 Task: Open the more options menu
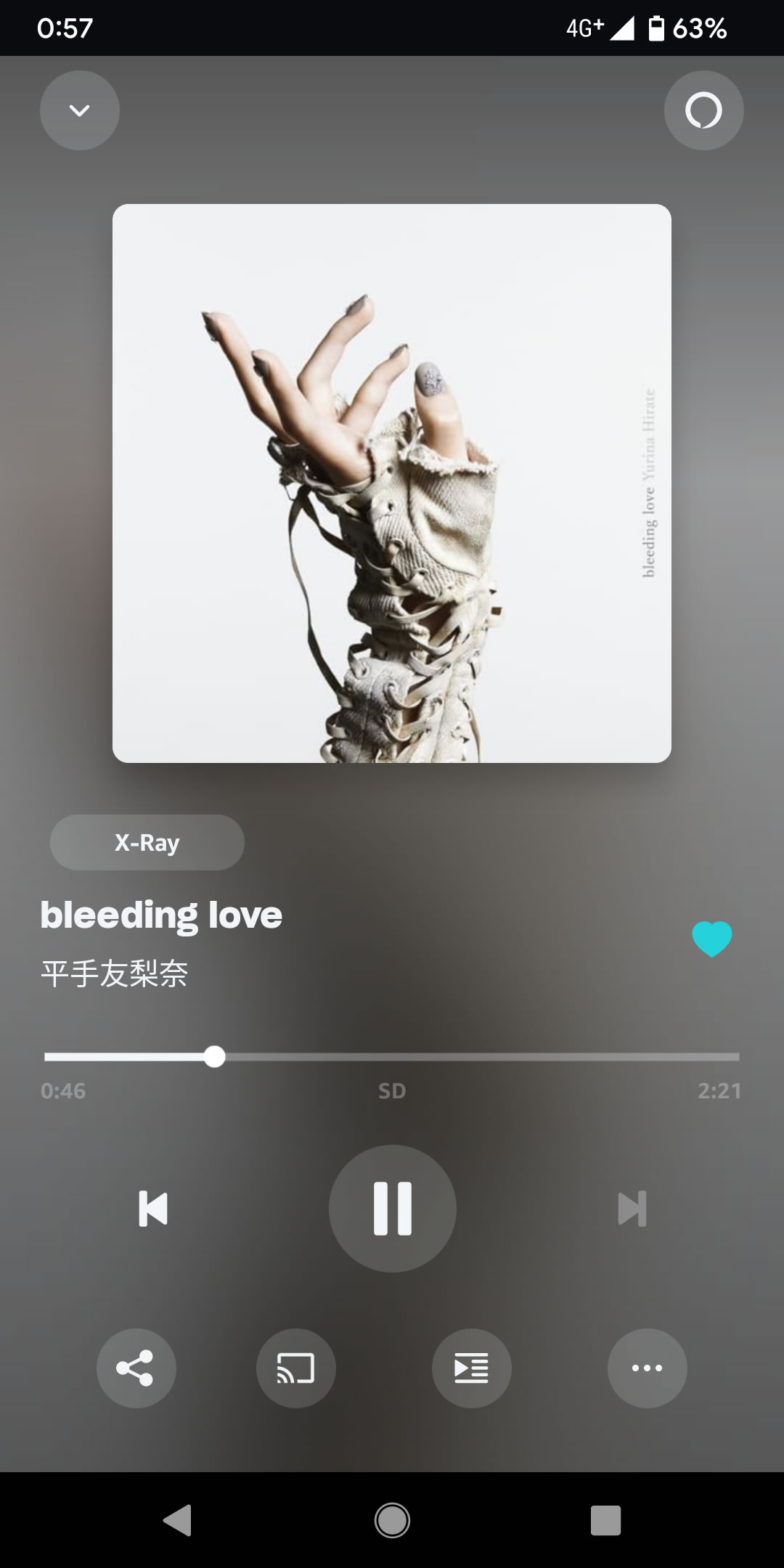646,1368
